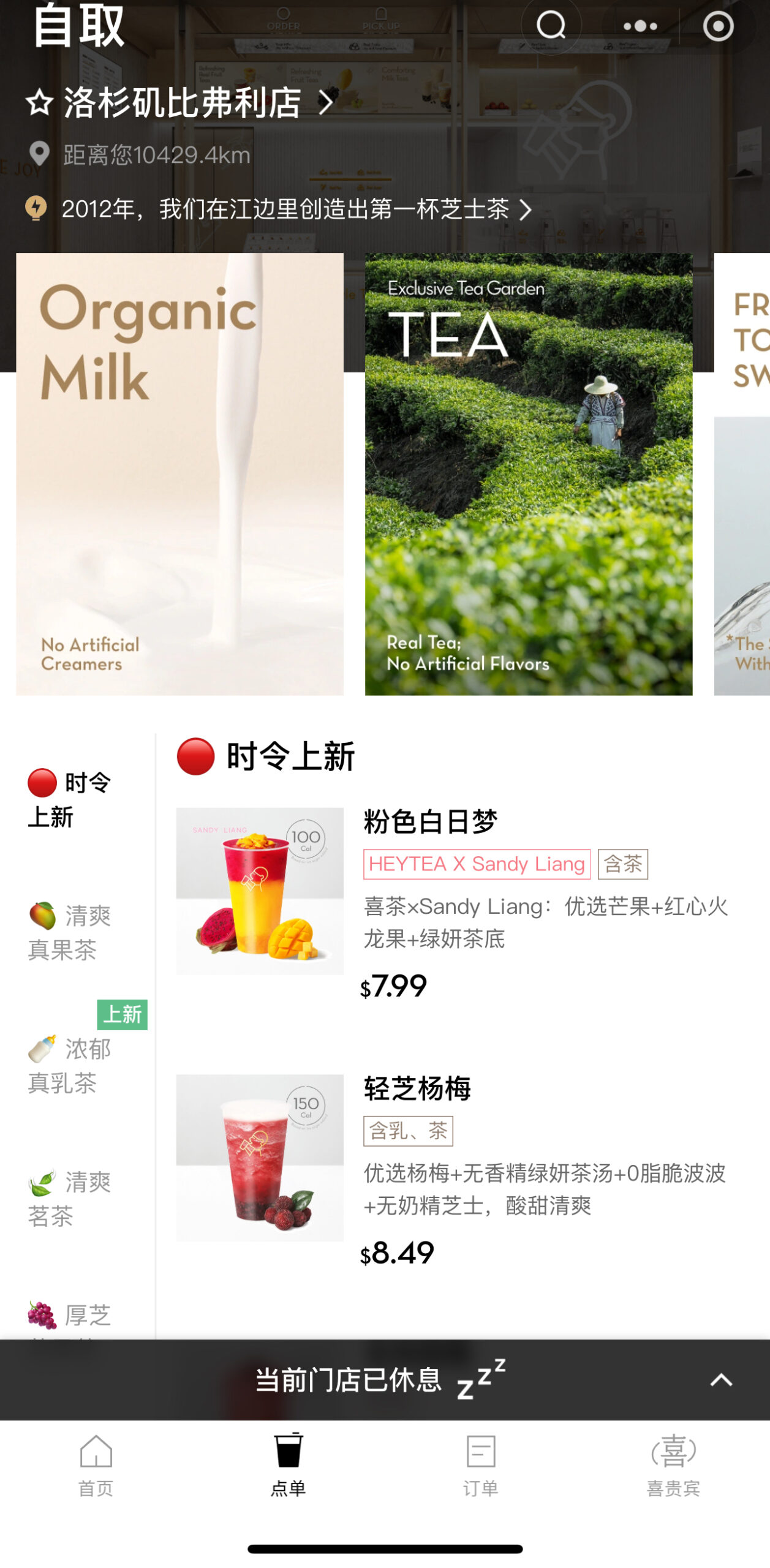Viewport: 770px width, 1568px height.
Task: Open the search icon at top
Action: click(550, 26)
